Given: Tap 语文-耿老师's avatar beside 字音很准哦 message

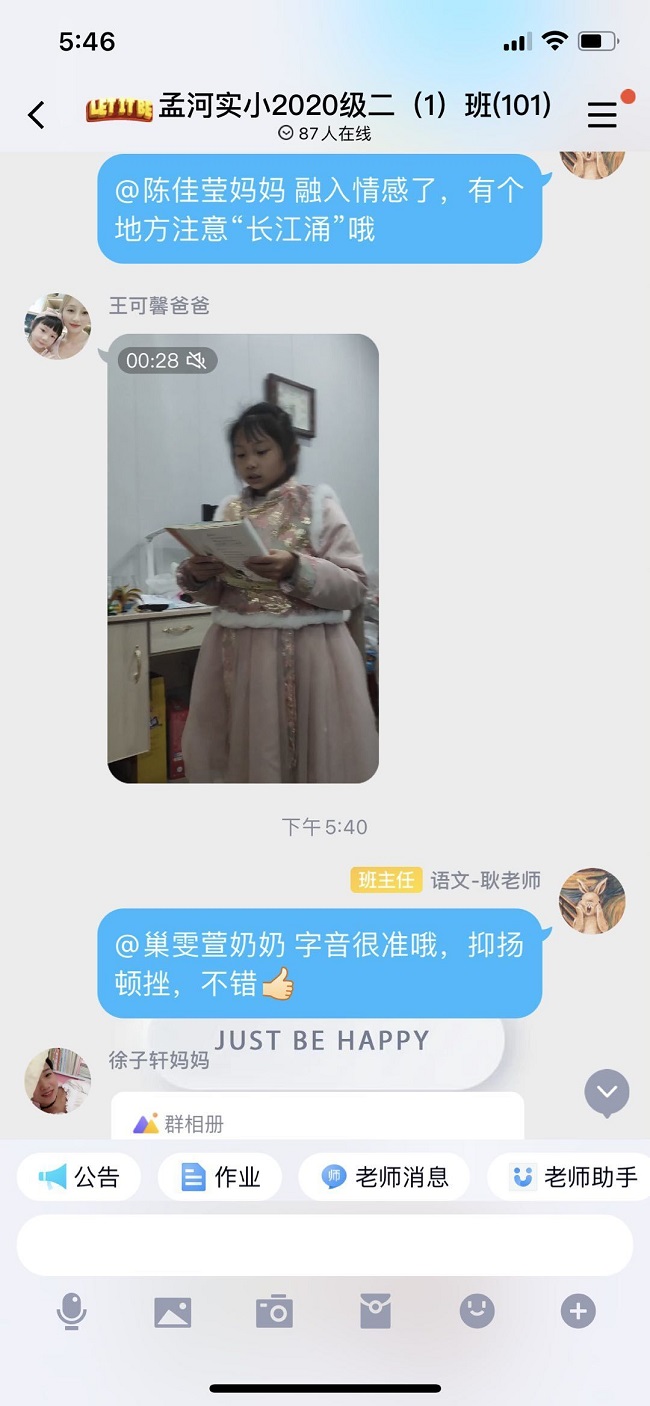Looking at the screenshot, I should (592, 901).
